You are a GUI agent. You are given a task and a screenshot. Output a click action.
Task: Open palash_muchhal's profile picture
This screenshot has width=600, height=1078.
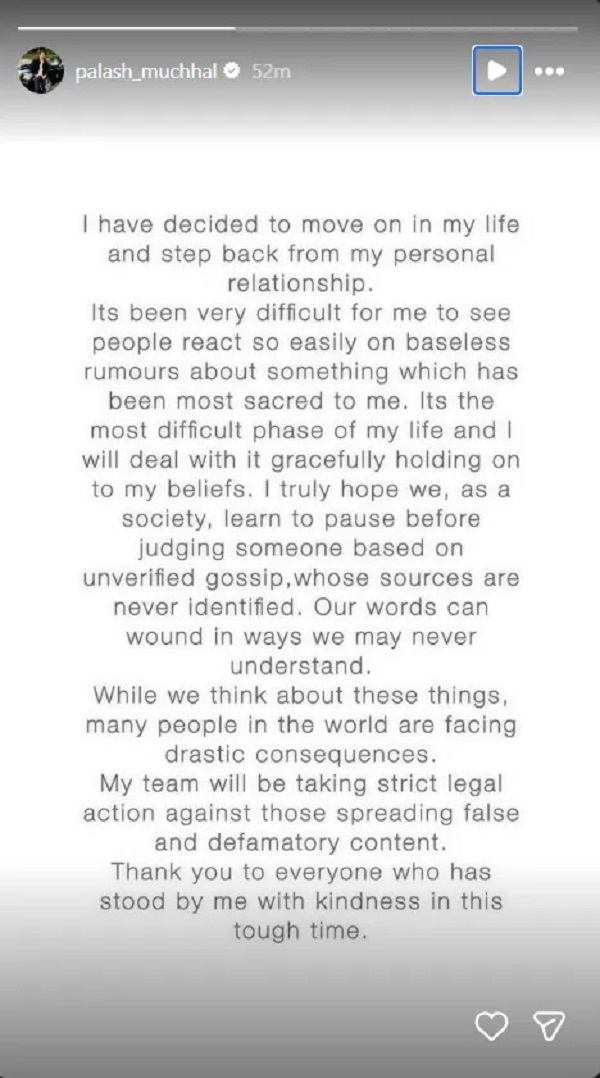coord(41,71)
